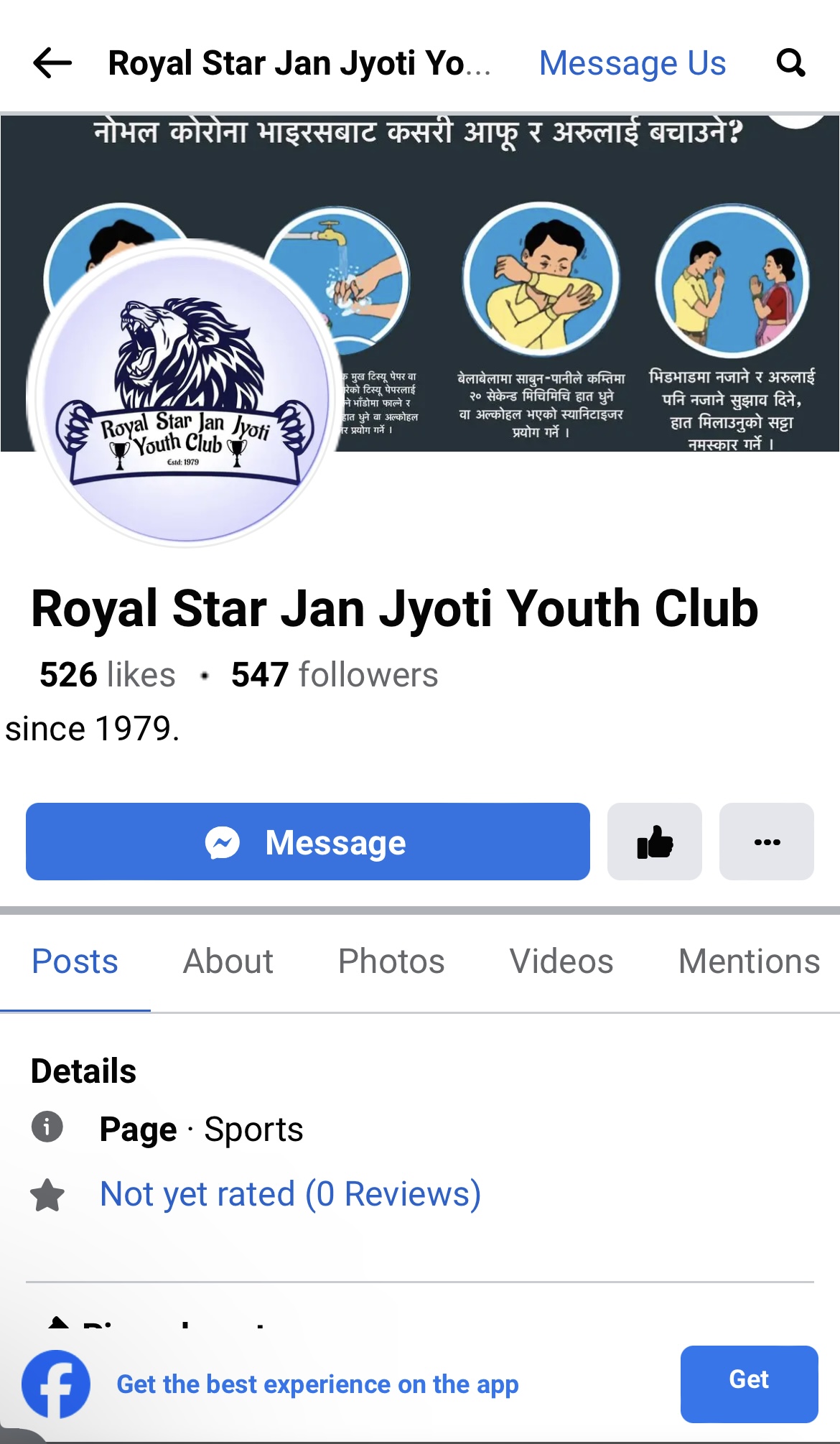Open the three-dot more options button
Screen dimensions: 840x1444
767,842
